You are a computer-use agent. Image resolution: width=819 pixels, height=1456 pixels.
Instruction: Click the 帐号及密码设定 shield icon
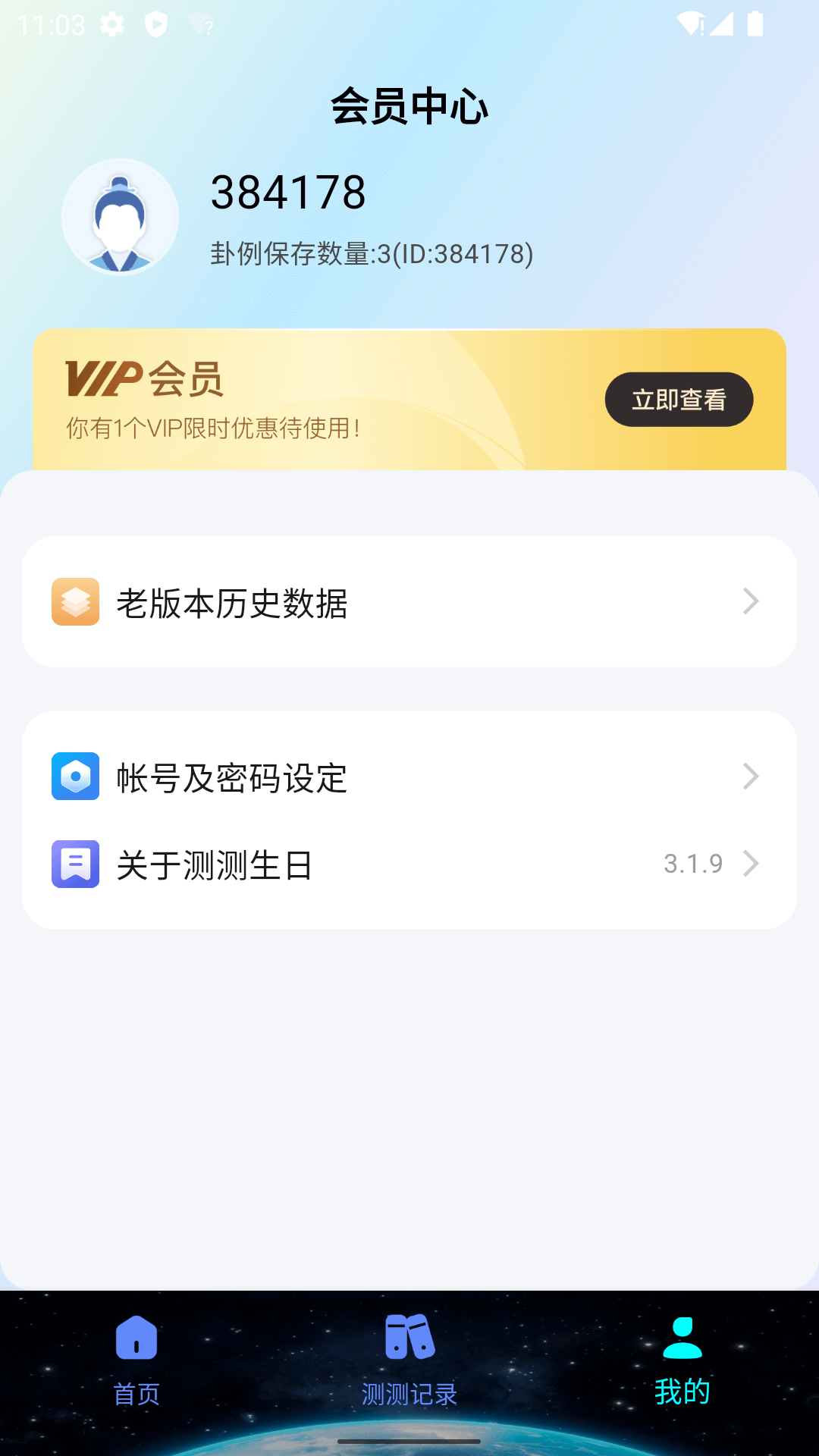click(x=75, y=776)
